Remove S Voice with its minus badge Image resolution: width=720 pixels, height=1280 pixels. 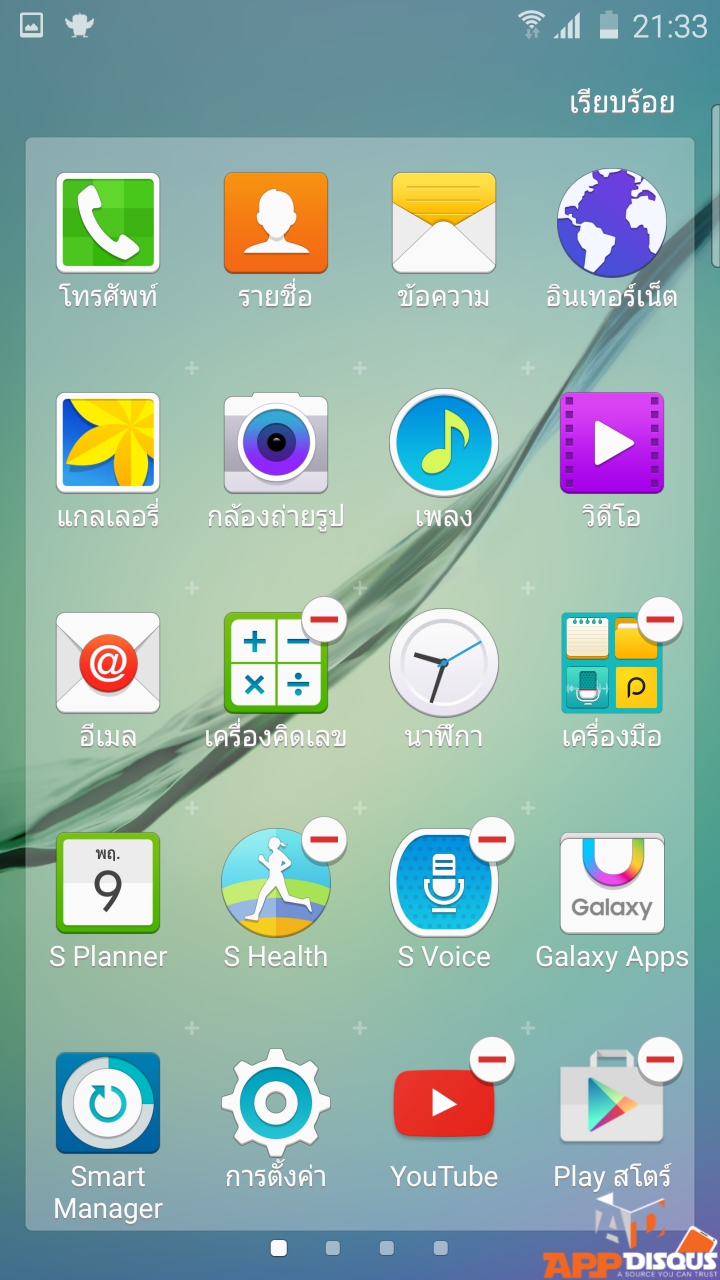point(492,839)
